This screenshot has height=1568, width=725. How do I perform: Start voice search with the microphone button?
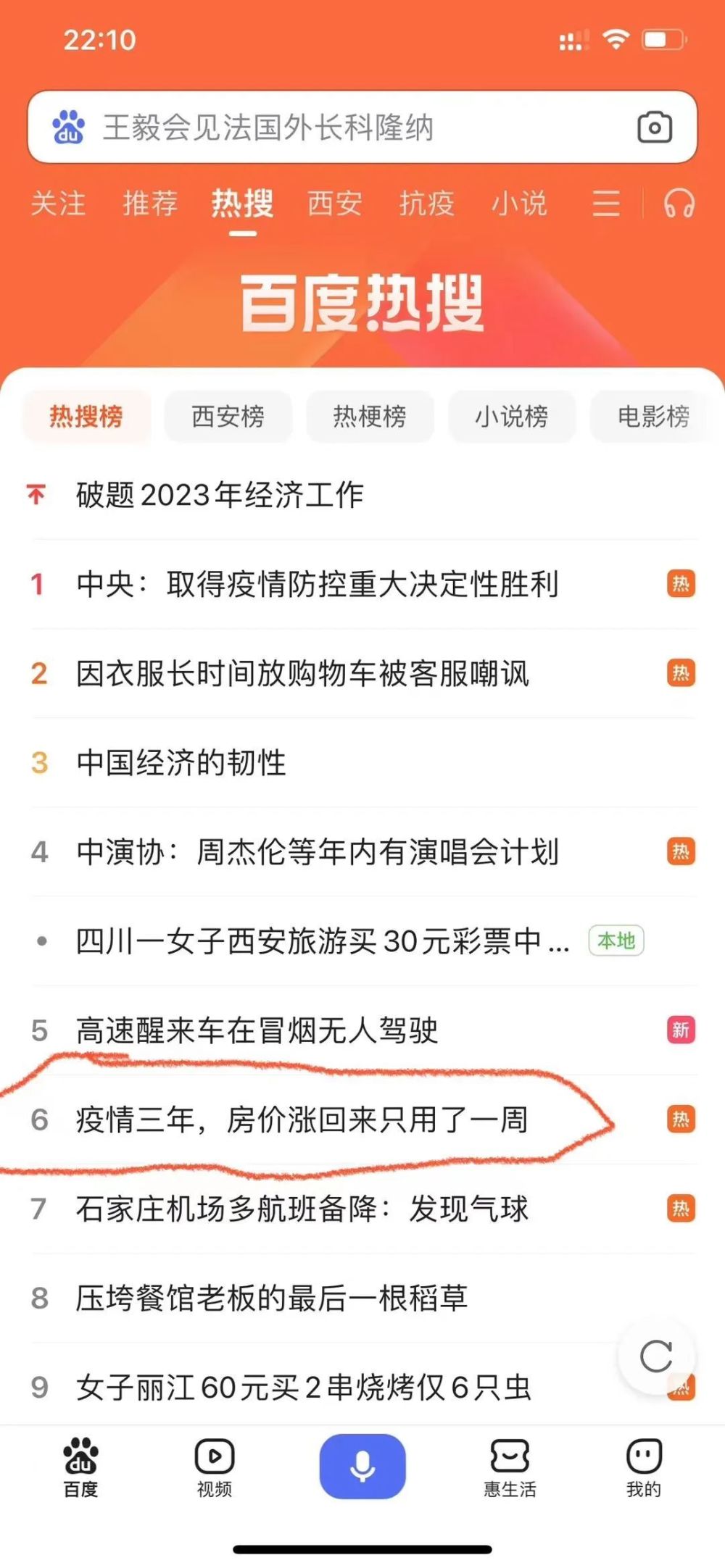click(x=362, y=1466)
